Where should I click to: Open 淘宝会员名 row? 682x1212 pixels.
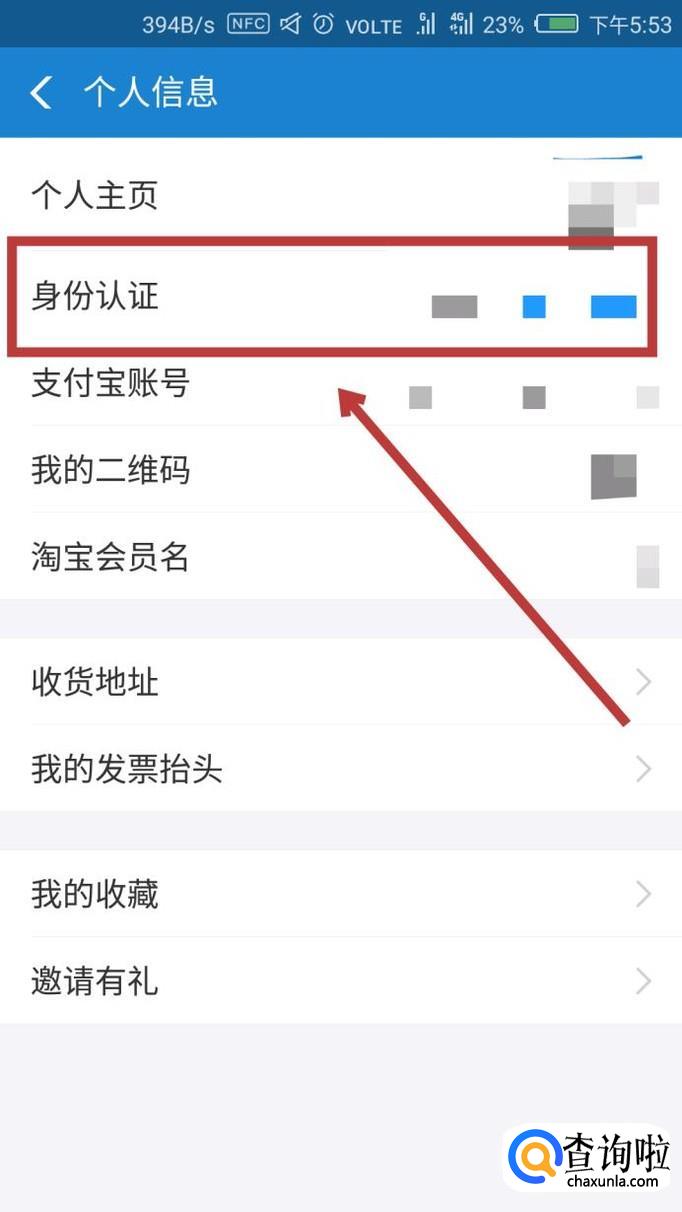coord(341,557)
